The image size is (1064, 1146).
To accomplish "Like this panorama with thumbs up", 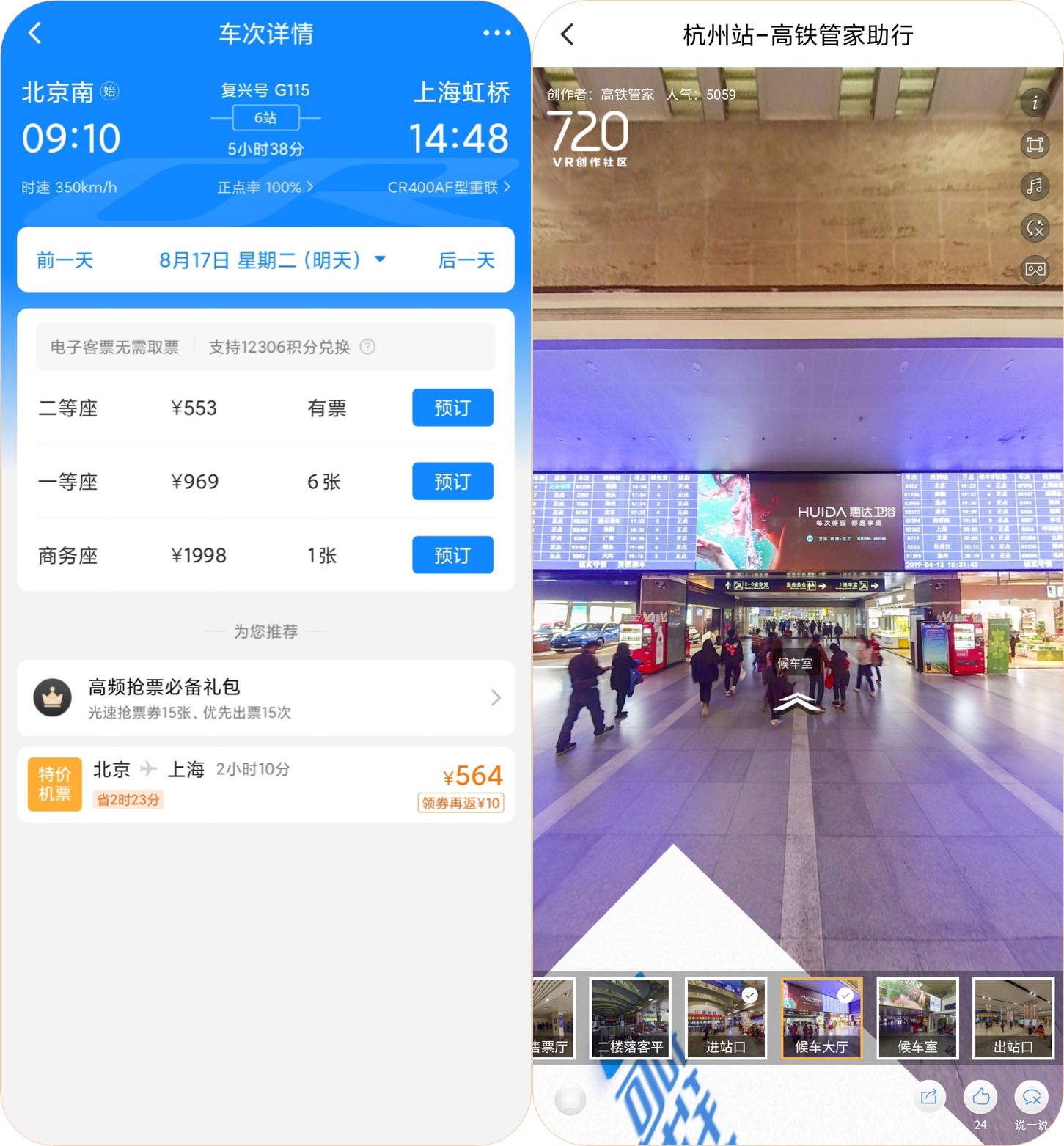I will point(980,1098).
